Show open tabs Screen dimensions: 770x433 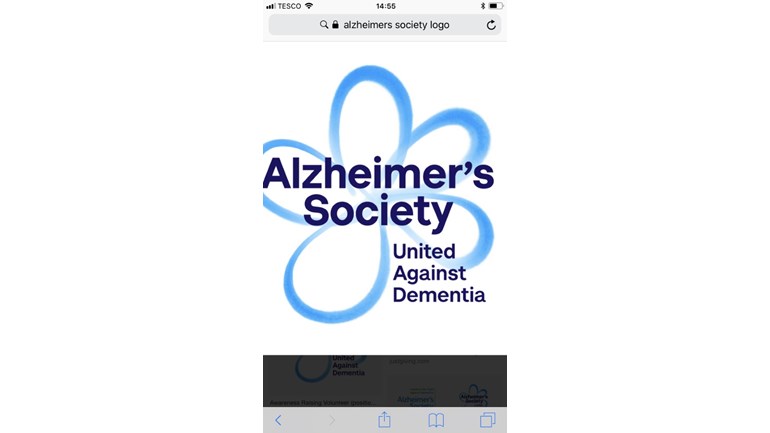487,421
